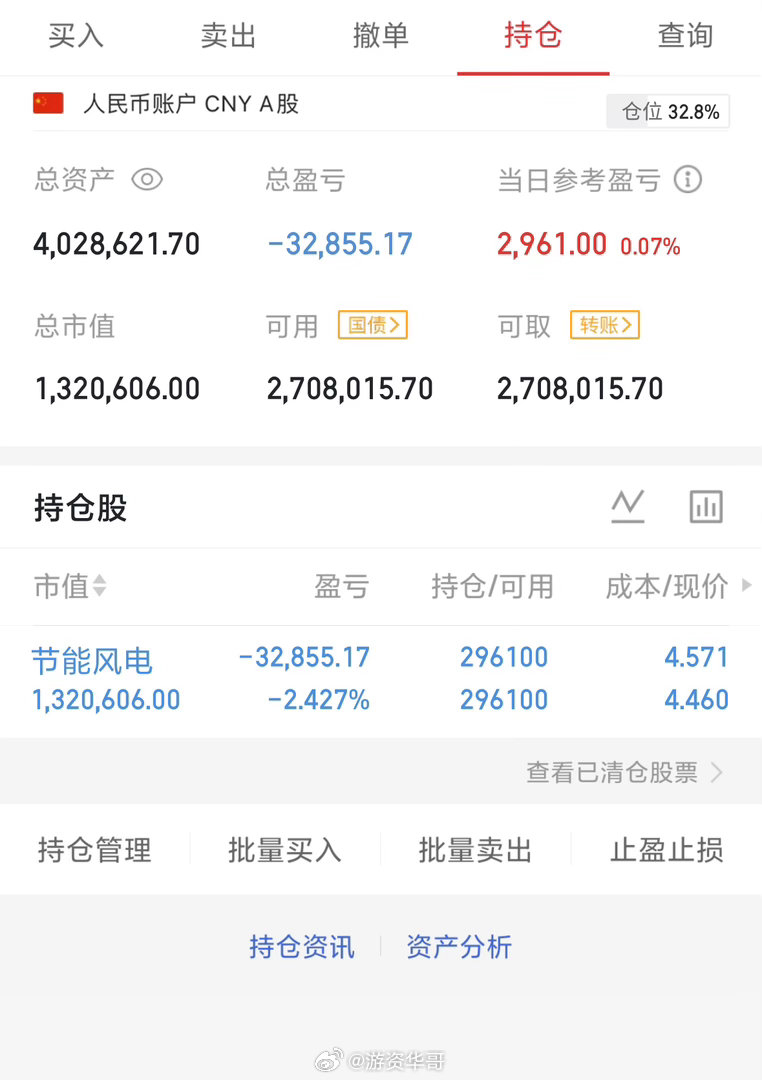Open the 当日参考盈亏 info icon
This screenshot has height=1080, width=762.
(689, 180)
